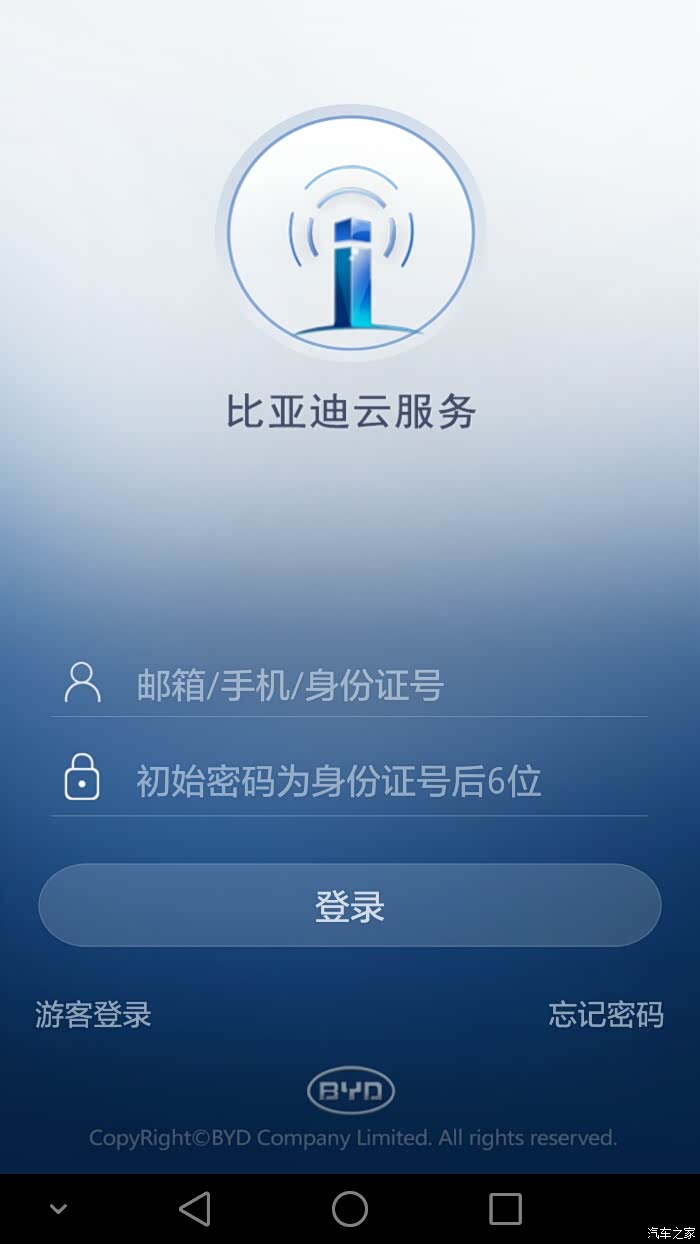Open the recent apps overview
Viewport: 700px width, 1244px height.
[x=505, y=1209]
